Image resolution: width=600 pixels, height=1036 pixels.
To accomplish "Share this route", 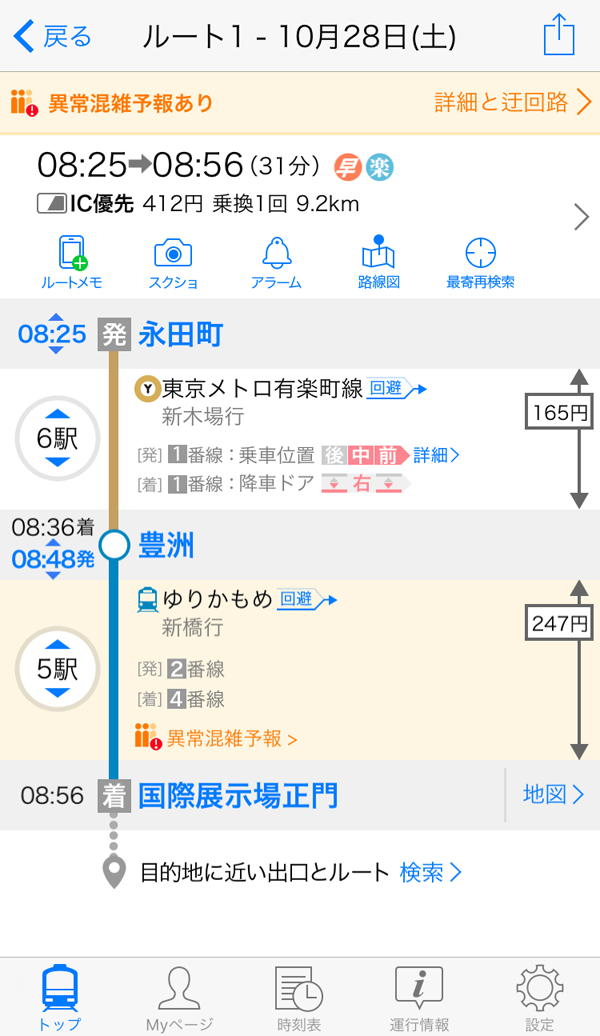I will [559, 37].
